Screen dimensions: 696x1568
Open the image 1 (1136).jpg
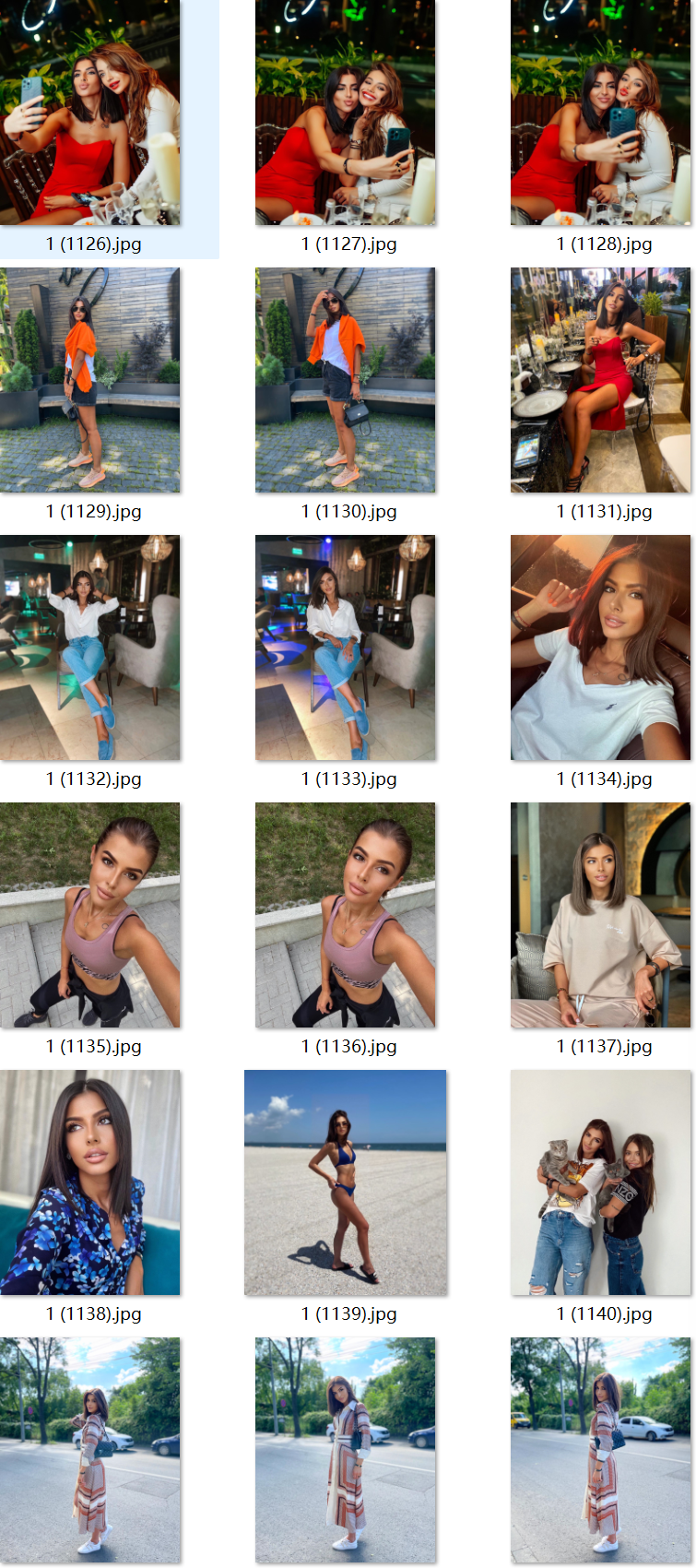[x=345, y=915]
